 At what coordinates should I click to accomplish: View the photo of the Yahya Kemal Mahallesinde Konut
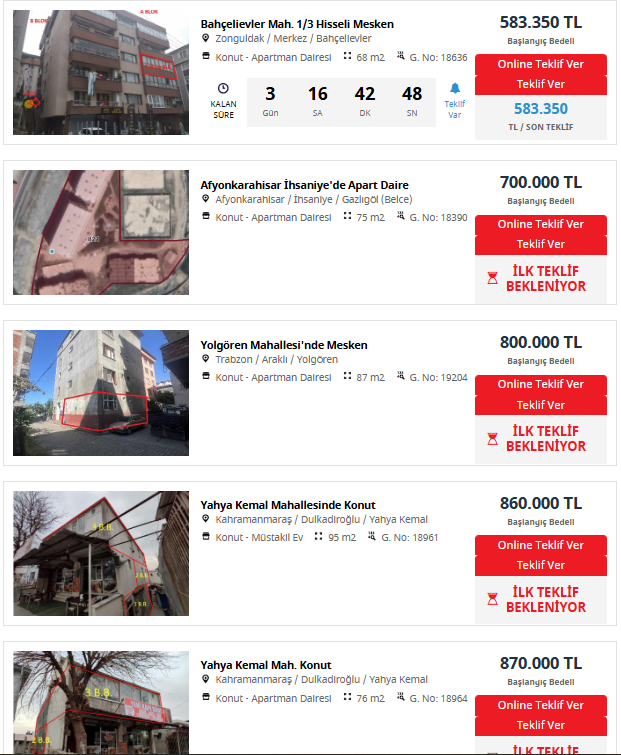[x=101, y=553]
